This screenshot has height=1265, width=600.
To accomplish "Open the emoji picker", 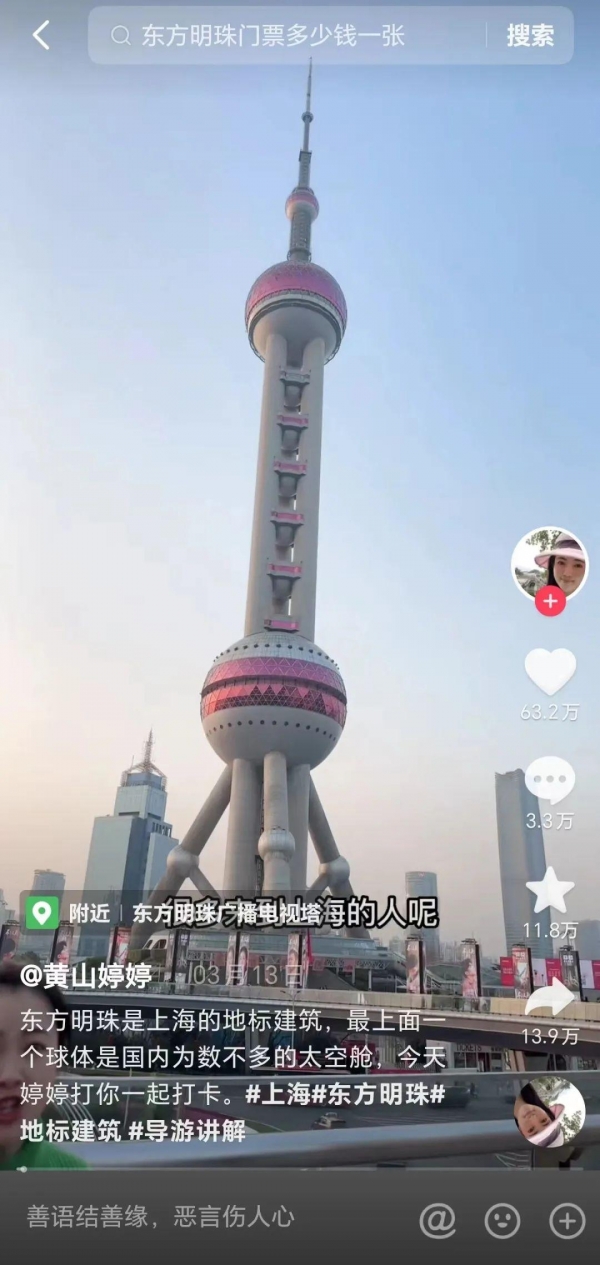I will pos(502,1219).
